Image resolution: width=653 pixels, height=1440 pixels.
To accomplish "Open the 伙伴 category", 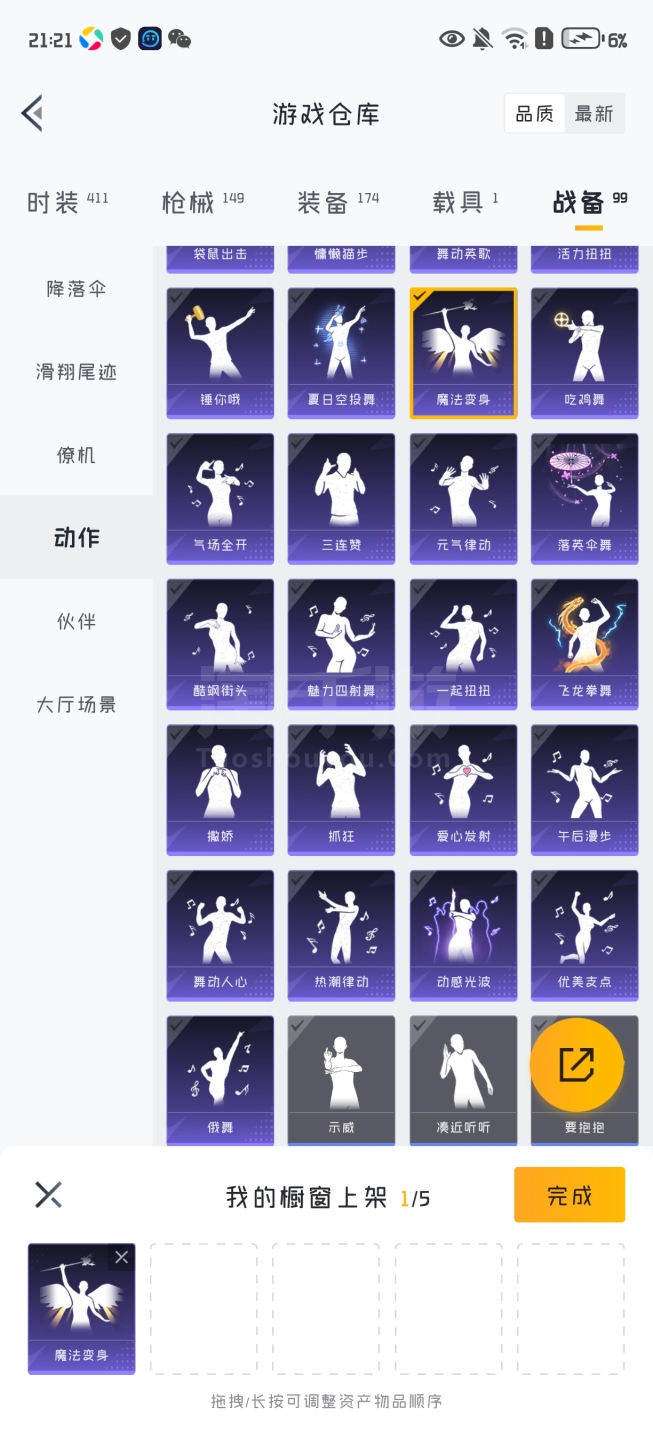I will 76,621.
